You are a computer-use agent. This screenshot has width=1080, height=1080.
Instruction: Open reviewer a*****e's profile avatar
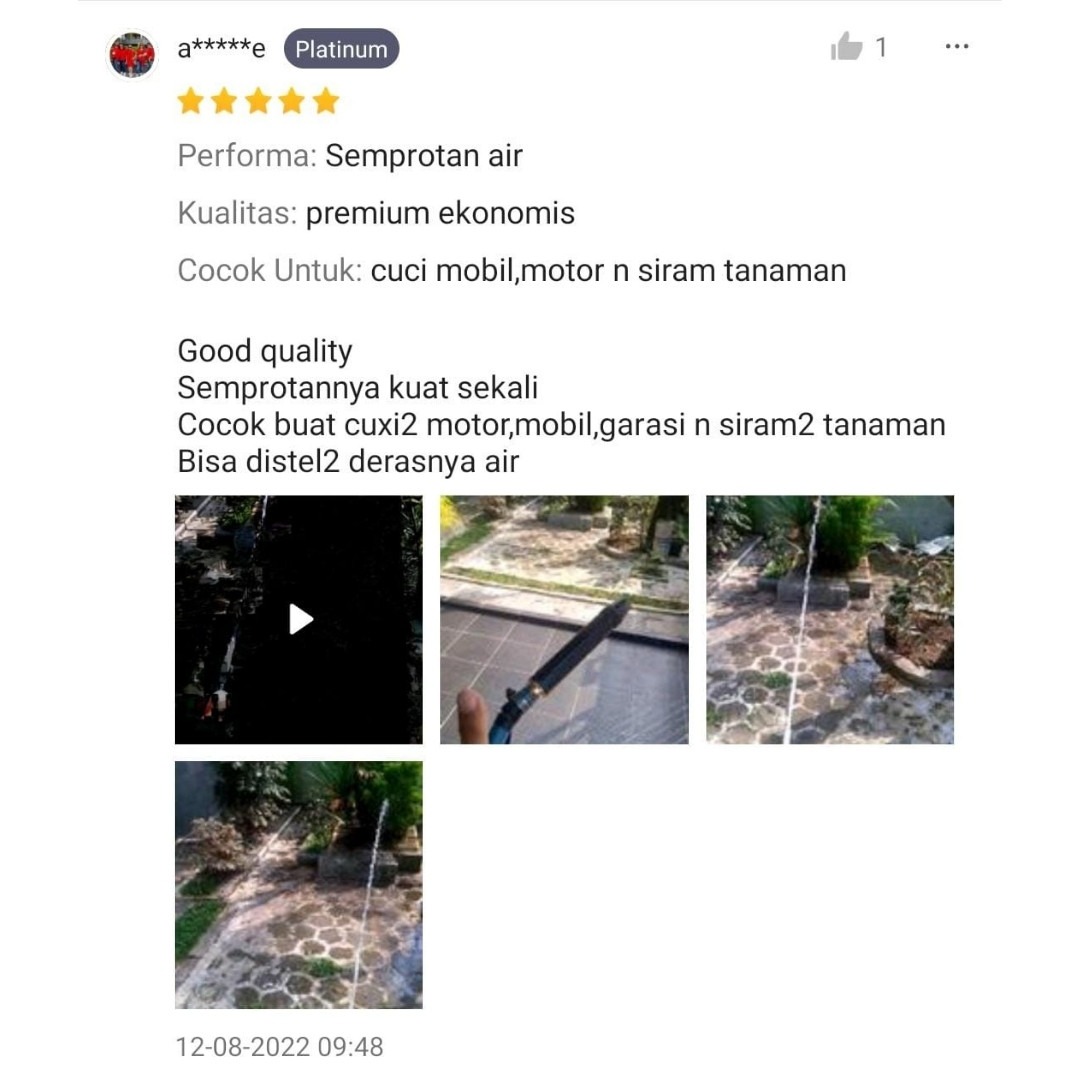tap(132, 54)
